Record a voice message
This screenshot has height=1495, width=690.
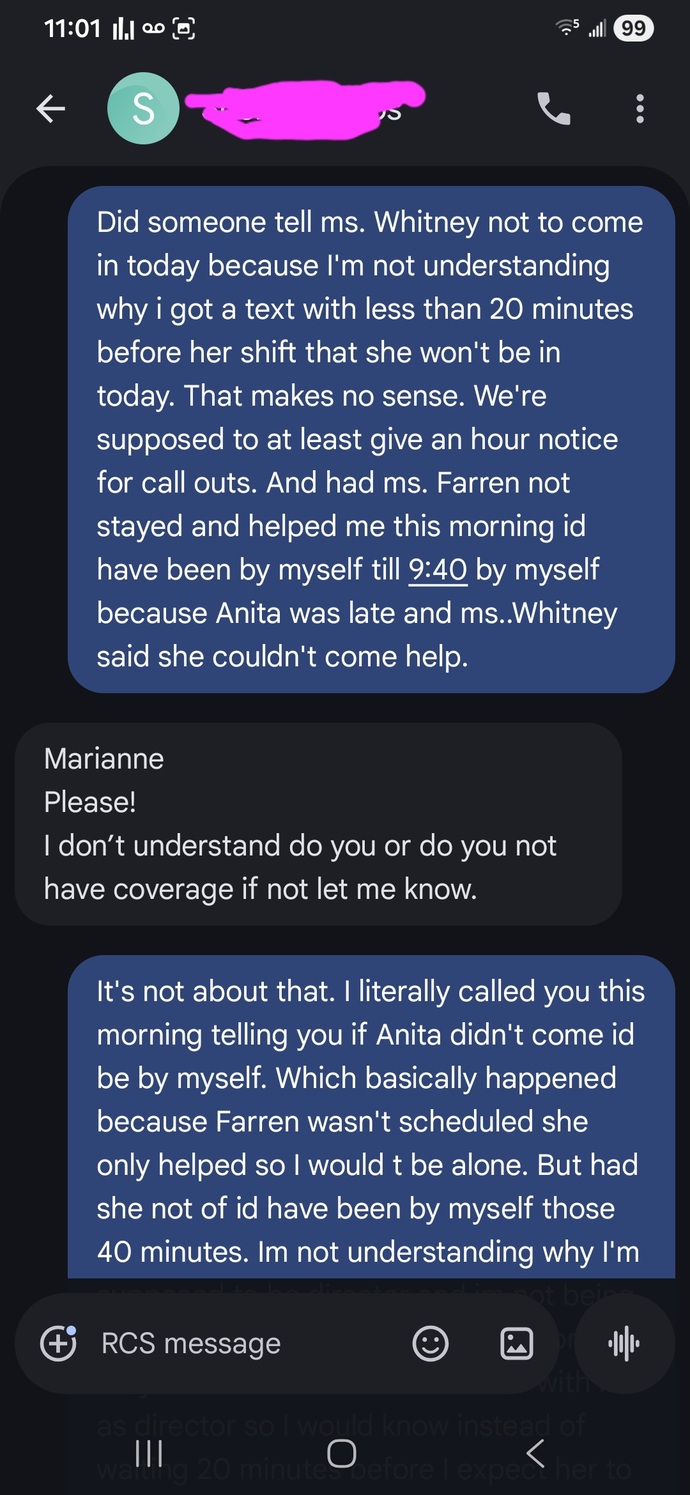pyautogui.click(x=625, y=1344)
